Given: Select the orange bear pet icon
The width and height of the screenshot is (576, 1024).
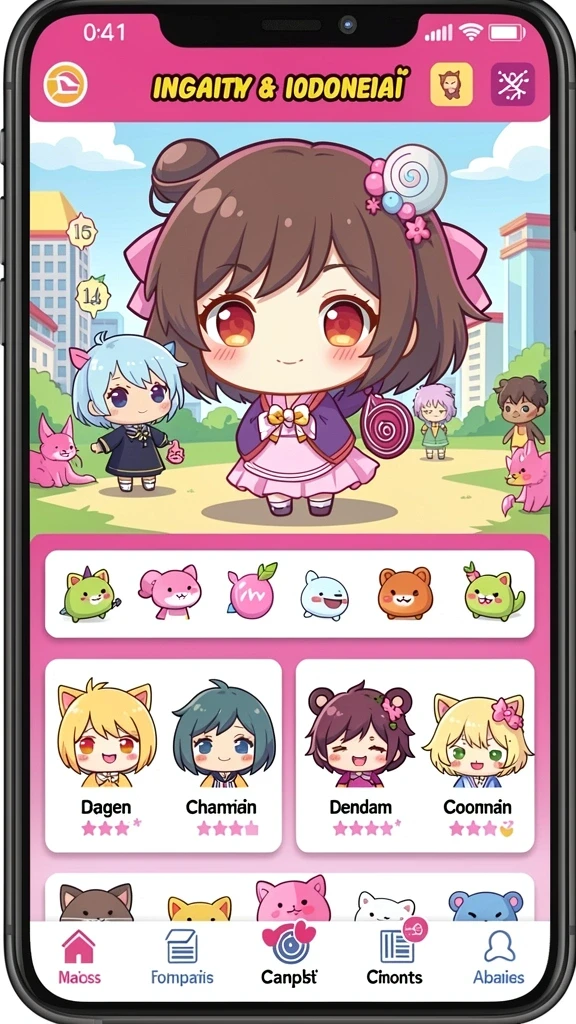Looking at the screenshot, I should [405, 592].
